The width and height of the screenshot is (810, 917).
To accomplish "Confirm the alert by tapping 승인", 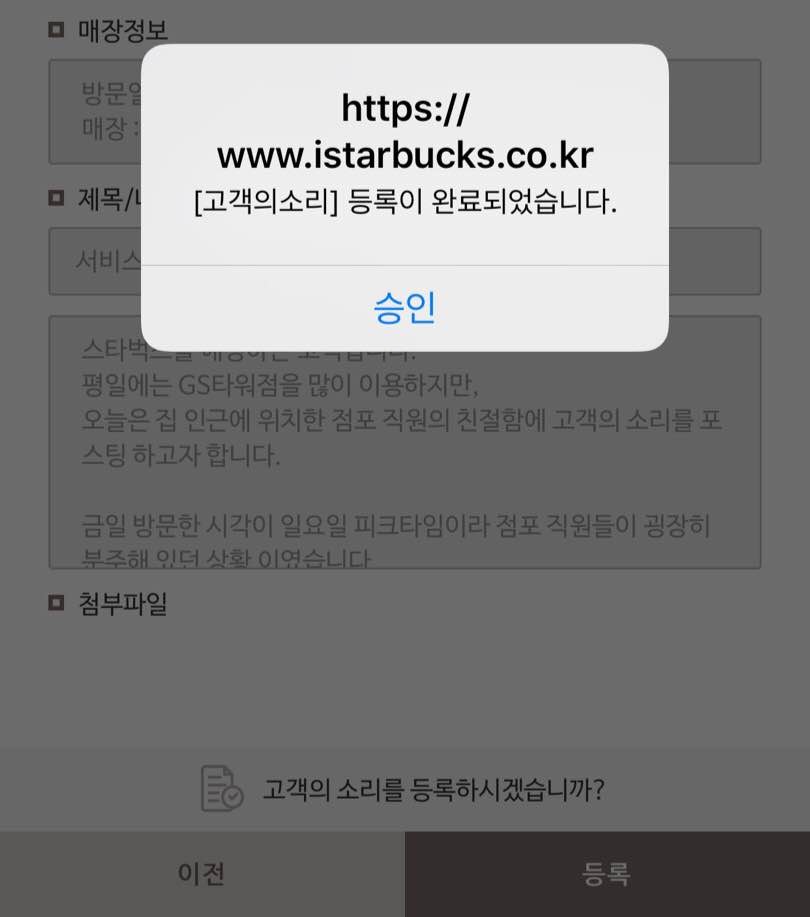I will point(404,308).
